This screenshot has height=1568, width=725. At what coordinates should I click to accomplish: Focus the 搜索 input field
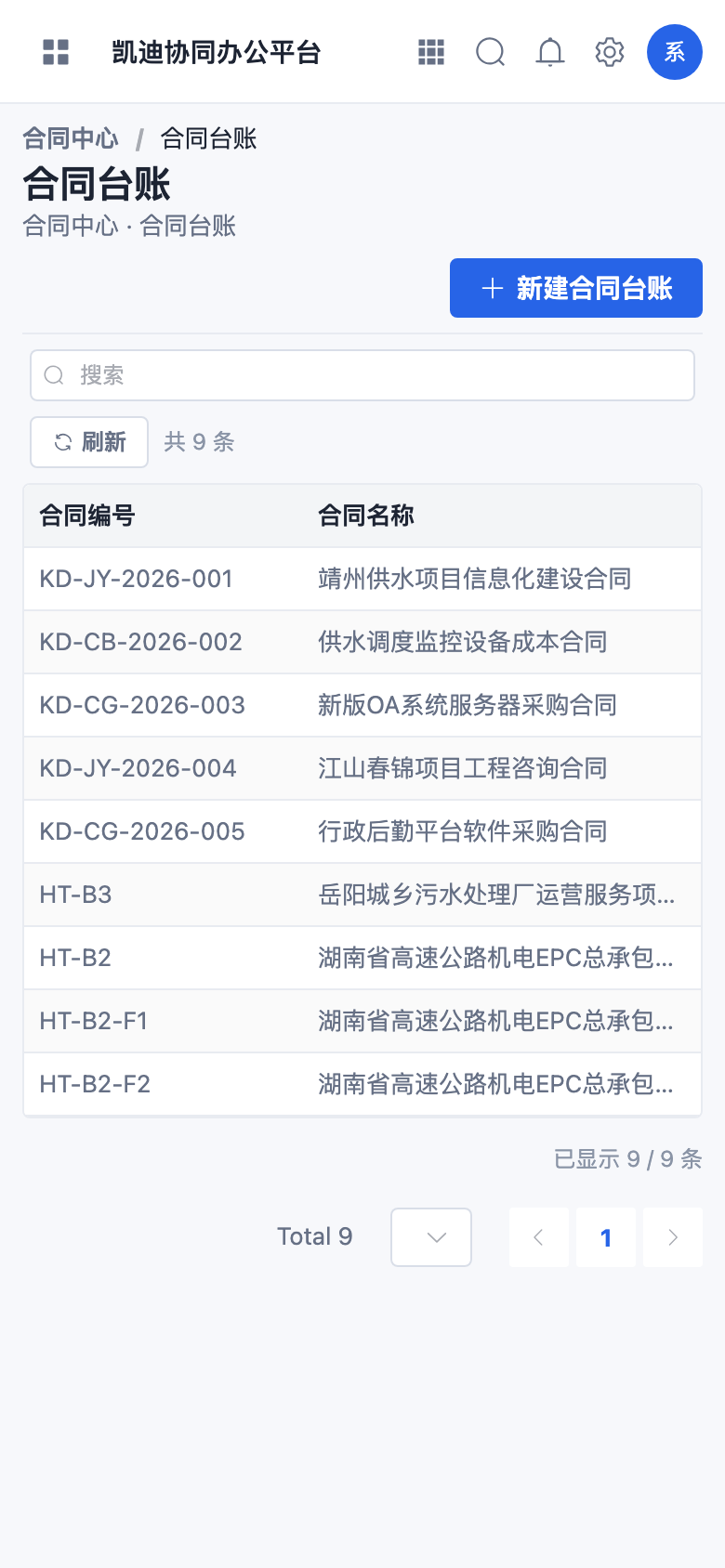(x=362, y=375)
